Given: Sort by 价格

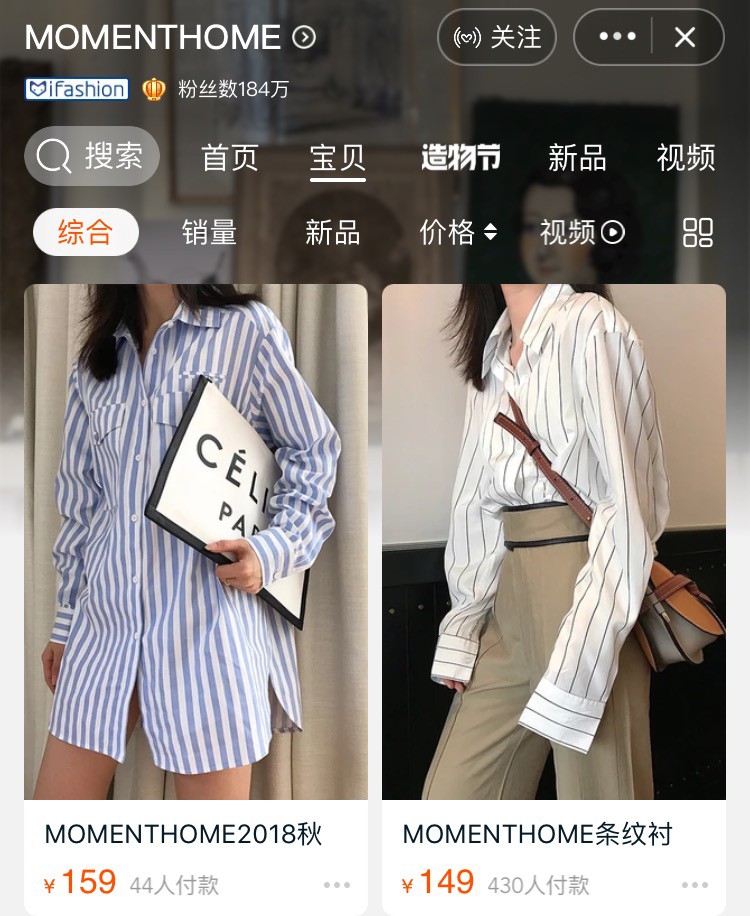Looking at the screenshot, I should click(458, 233).
